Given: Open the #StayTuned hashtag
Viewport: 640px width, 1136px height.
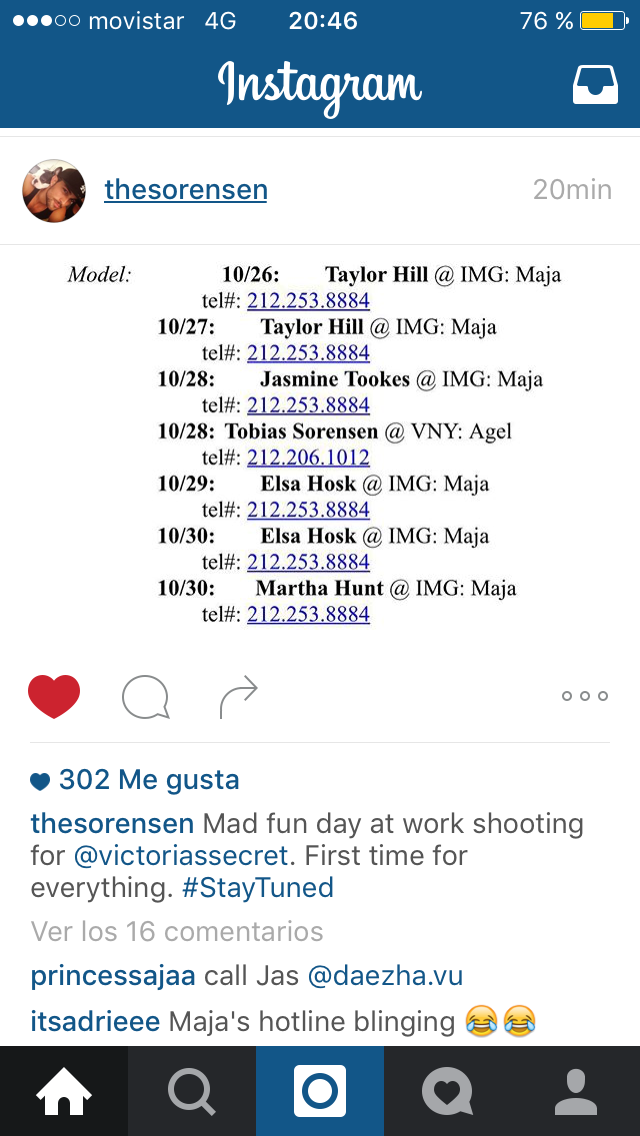Looking at the screenshot, I should click(x=257, y=888).
